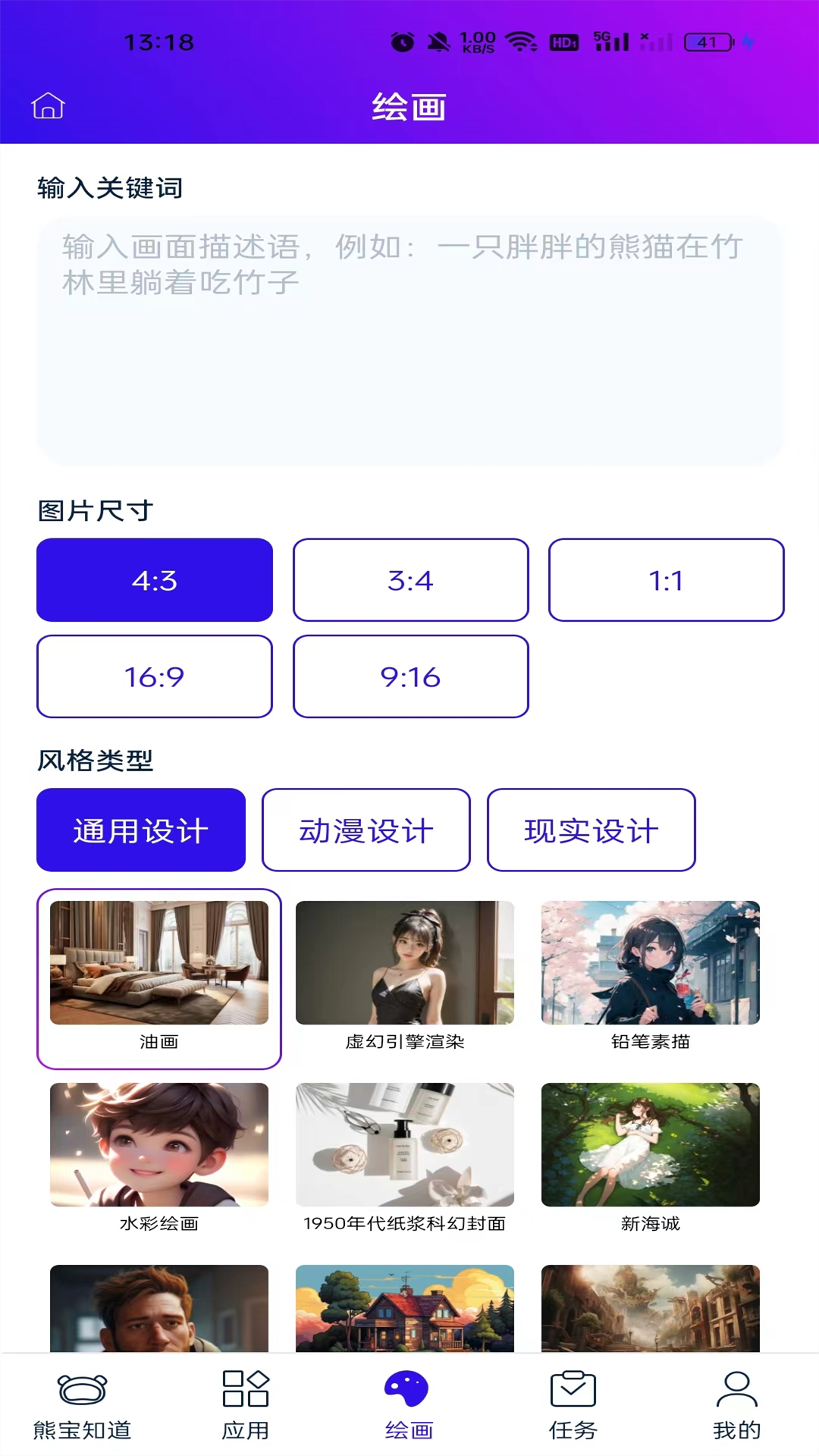Switch to 动漫设计 style type
Screen dimensions: 819x1456
pos(366,830)
